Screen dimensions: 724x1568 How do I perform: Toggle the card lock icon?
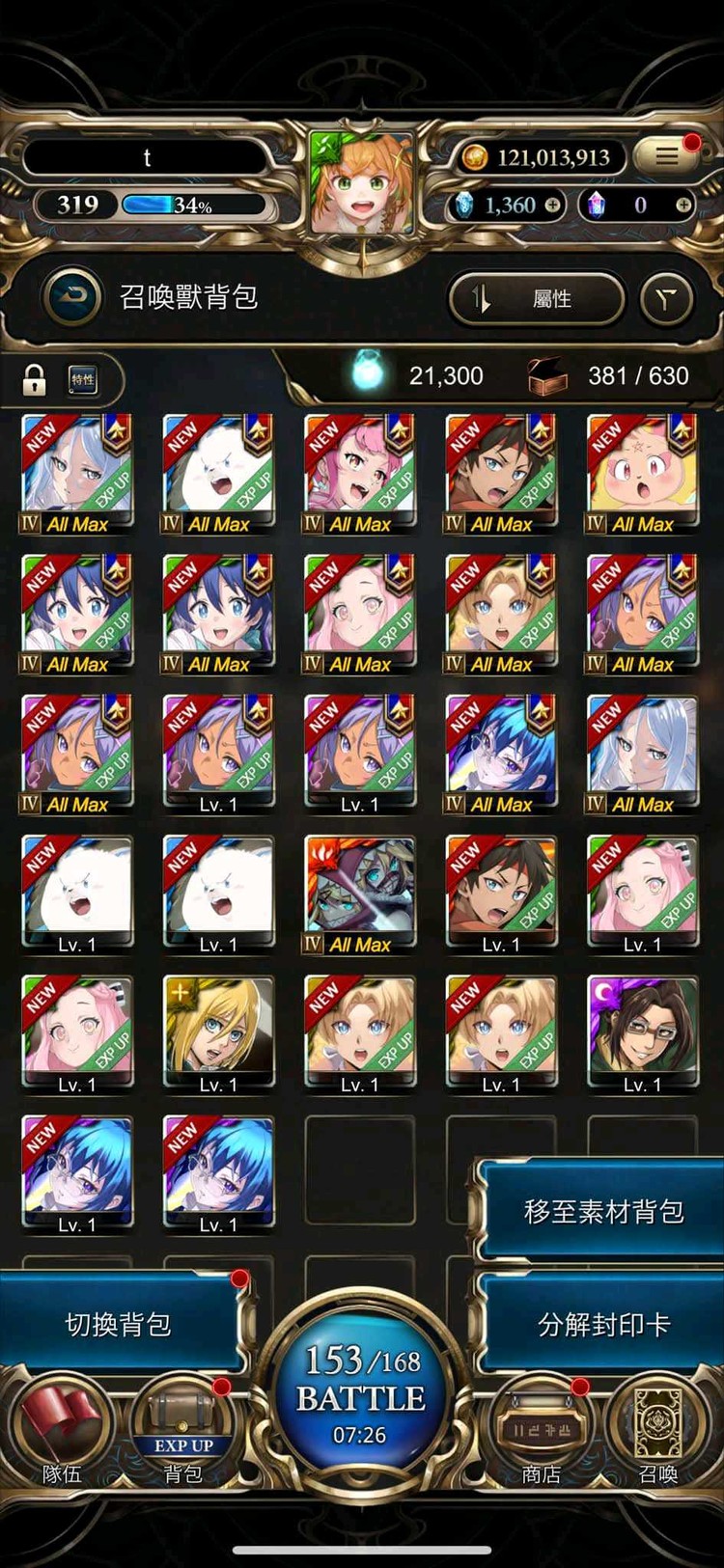[35, 381]
